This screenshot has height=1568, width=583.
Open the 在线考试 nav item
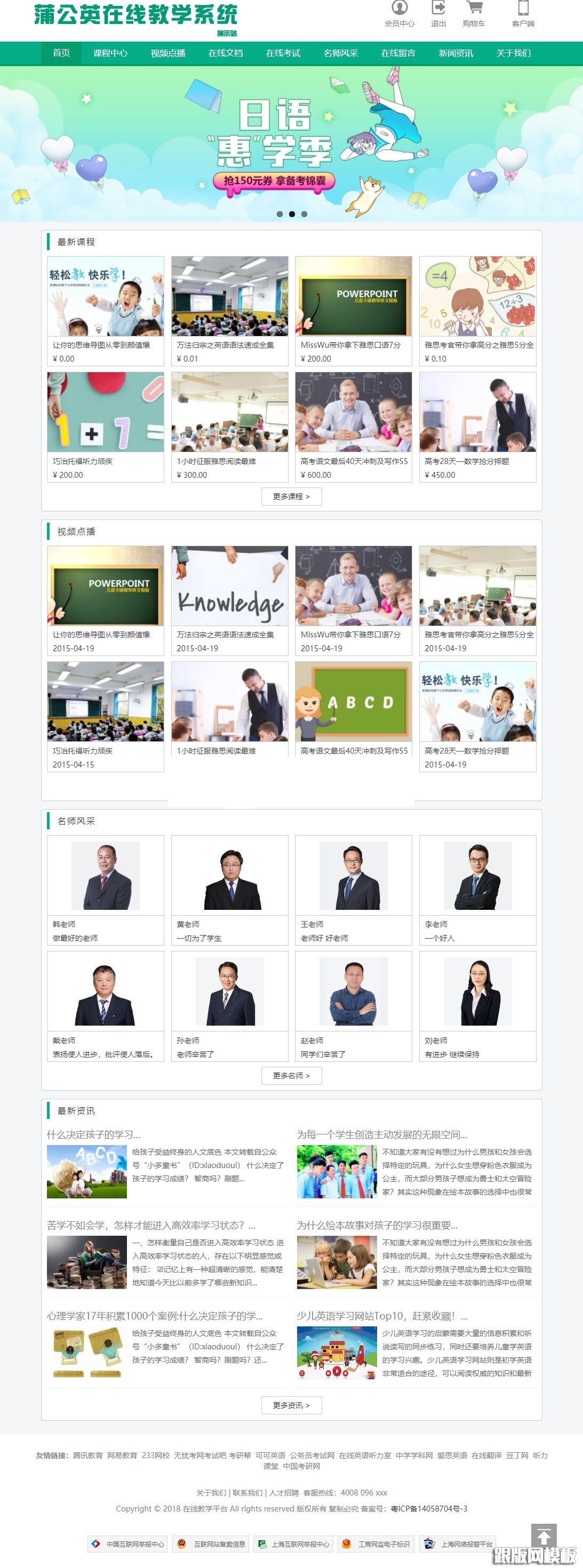point(283,53)
